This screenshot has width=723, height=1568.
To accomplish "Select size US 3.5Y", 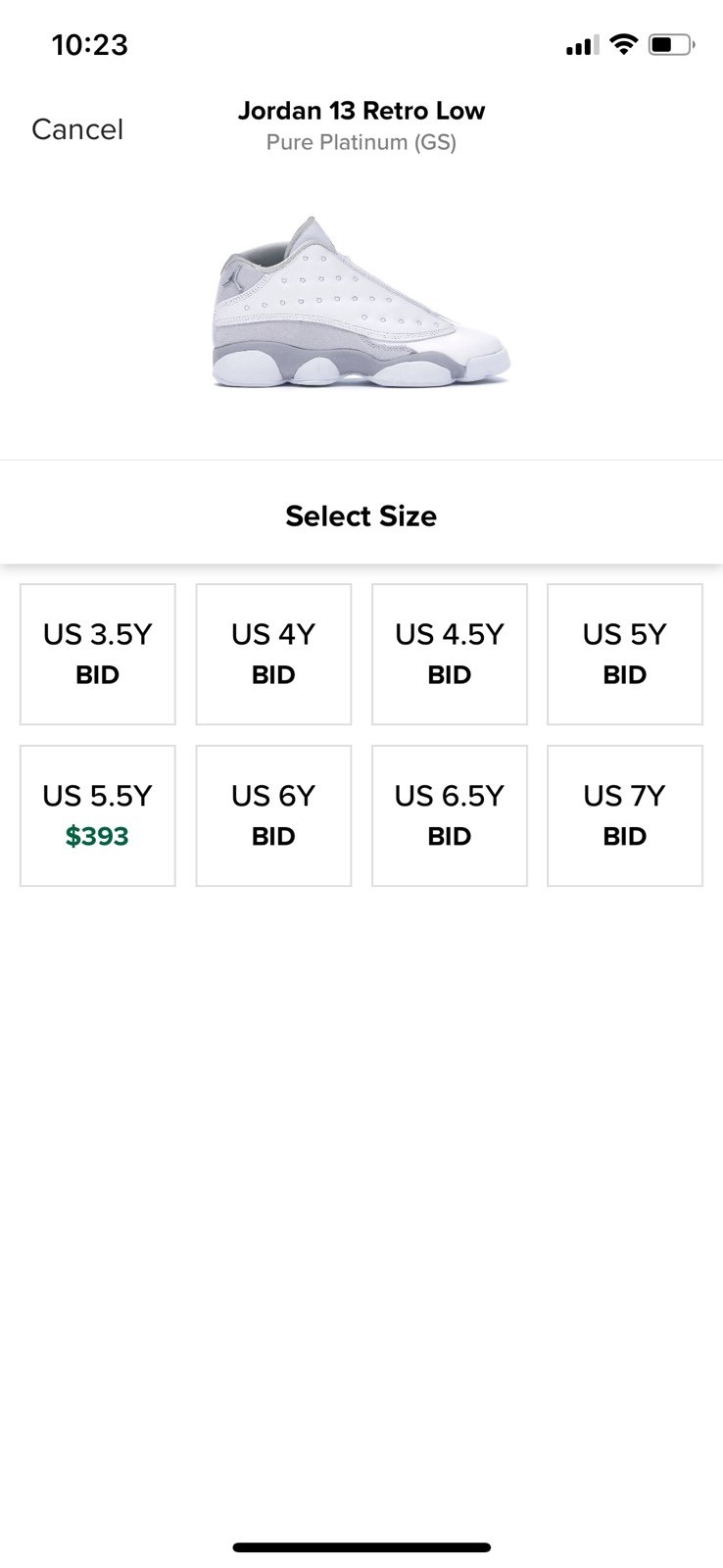I will (x=98, y=655).
